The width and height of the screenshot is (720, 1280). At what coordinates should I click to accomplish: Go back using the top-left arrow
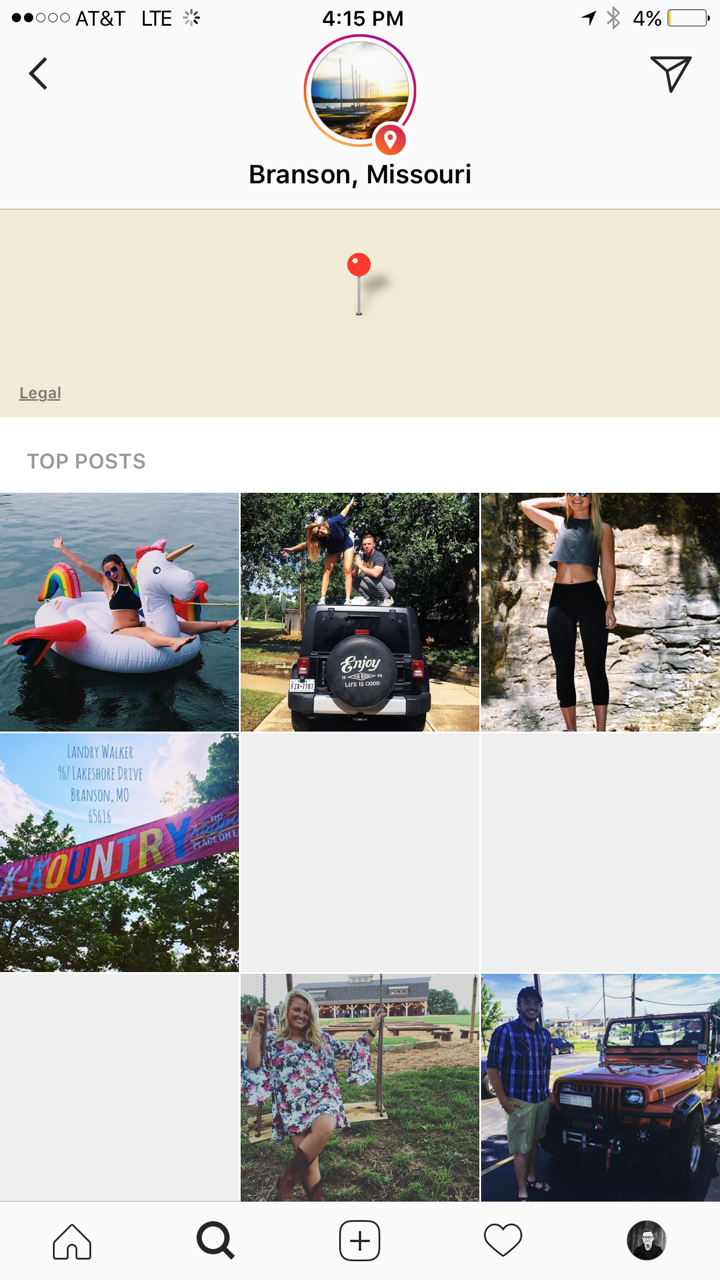(38, 73)
